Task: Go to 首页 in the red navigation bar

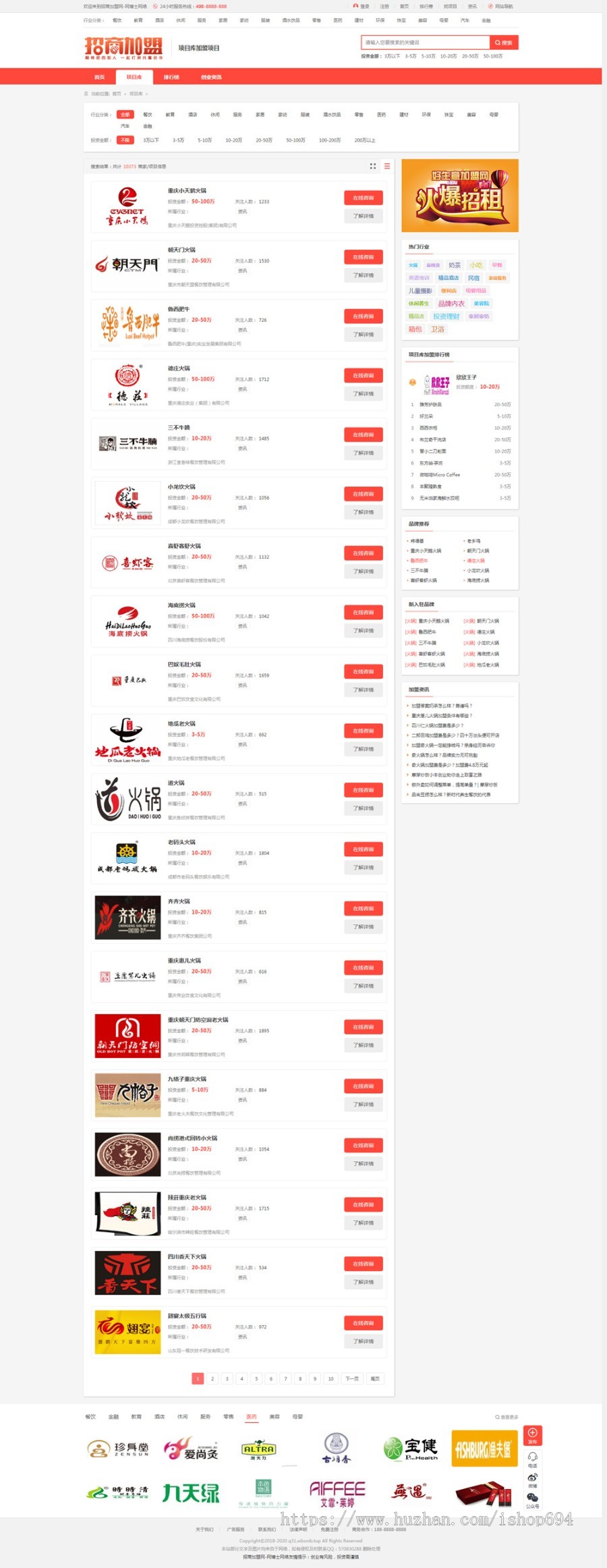Action: pyautogui.click(x=99, y=77)
